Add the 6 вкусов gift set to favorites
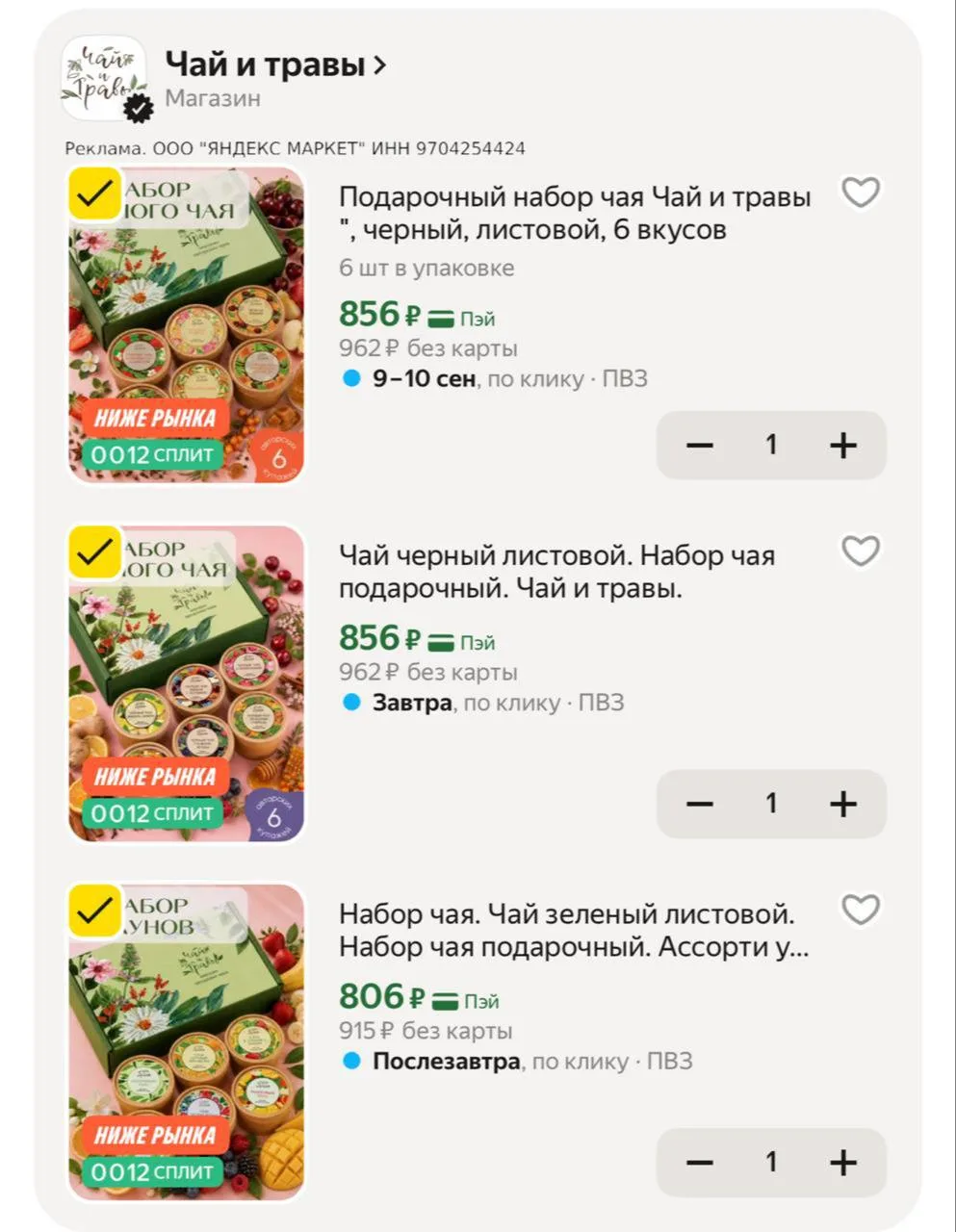956x1232 pixels. [861, 192]
